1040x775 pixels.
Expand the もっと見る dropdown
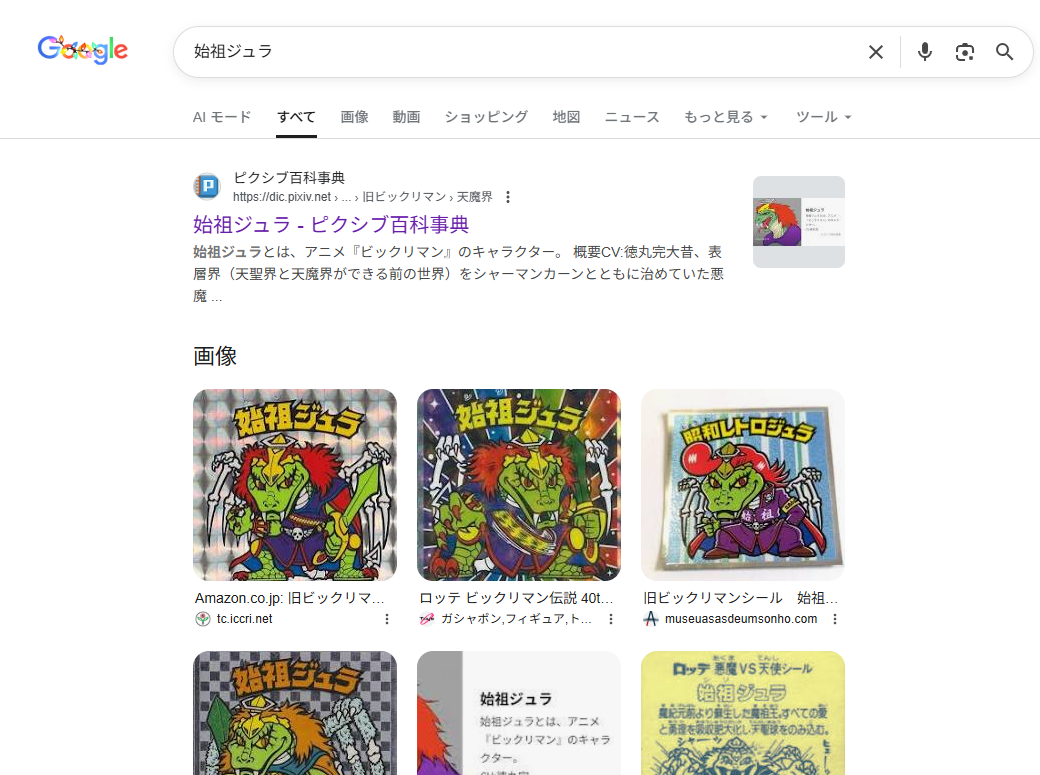[726, 117]
